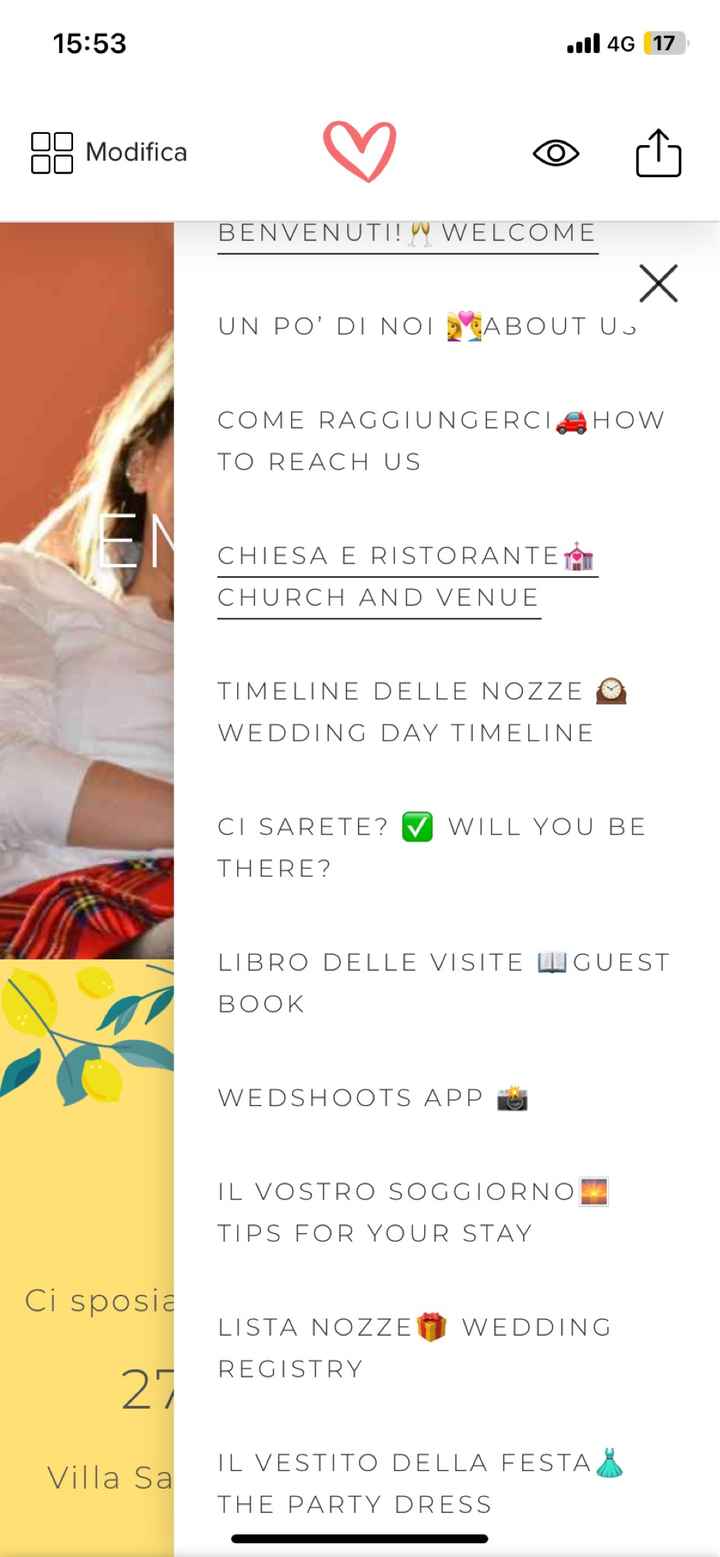Tap the camera emoji beside WEDSHOOTS APP

[513, 1096]
